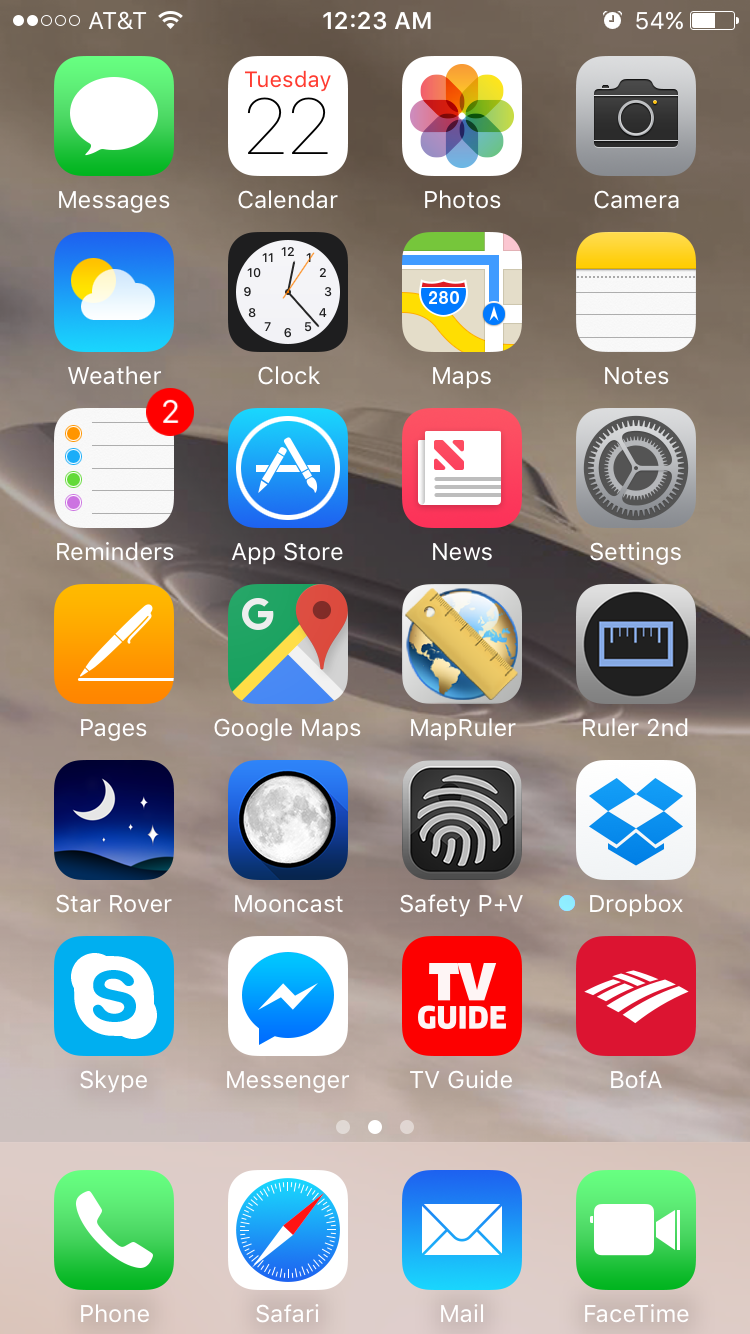Viewport: 750px width, 1334px height.
Task: Launch Google Maps
Action: tap(288, 644)
